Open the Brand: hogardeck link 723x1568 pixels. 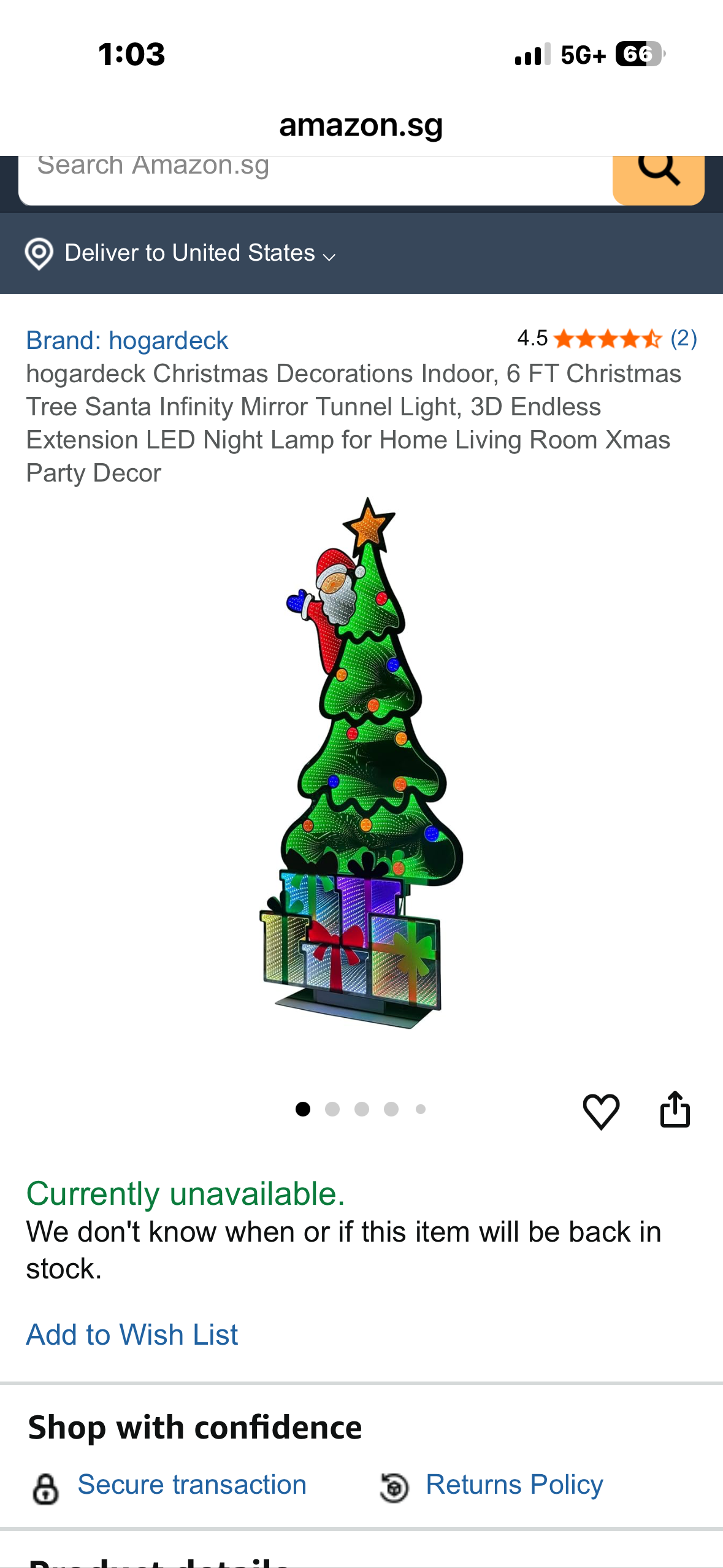127,340
